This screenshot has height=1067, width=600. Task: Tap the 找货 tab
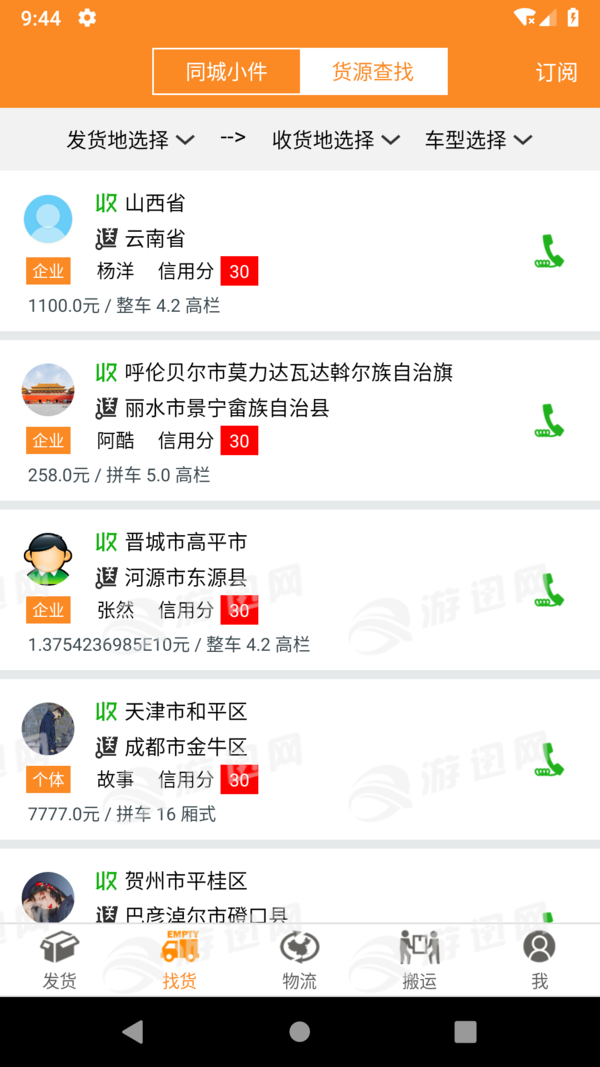click(x=180, y=961)
